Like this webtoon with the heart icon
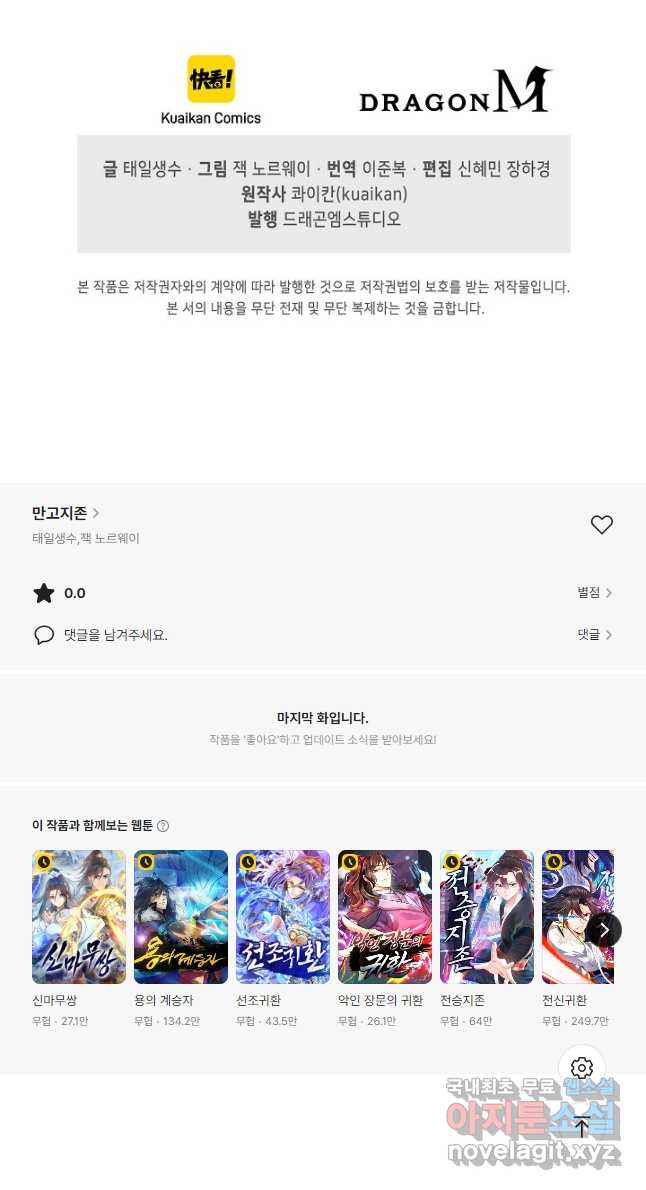The image size is (646, 1190). click(x=601, y=525)
